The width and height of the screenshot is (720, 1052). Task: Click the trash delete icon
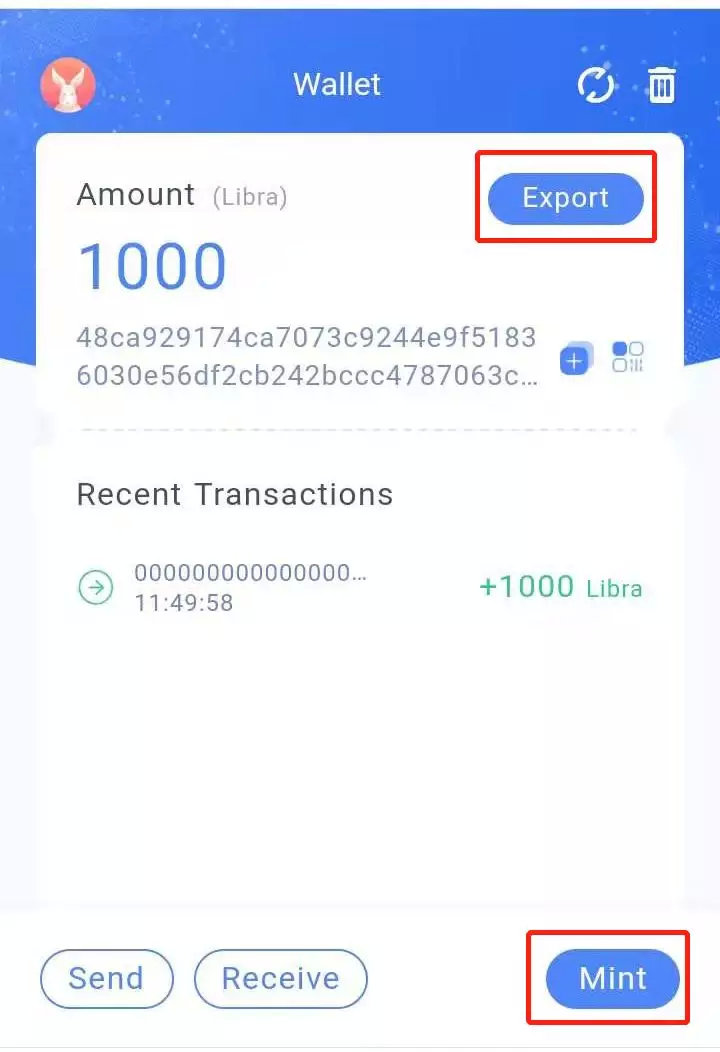[662, 86]
